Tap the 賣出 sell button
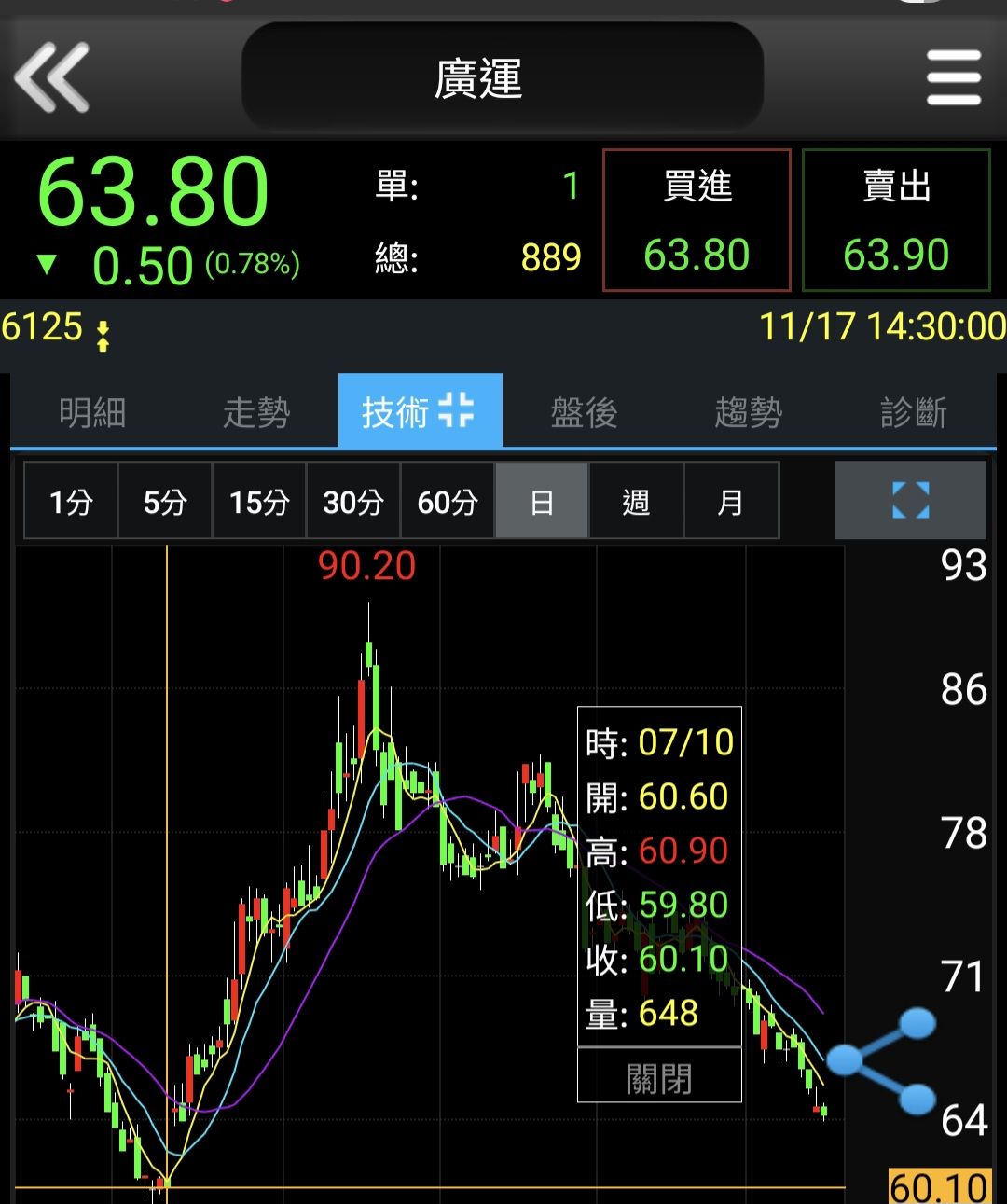The image size is (1007, 1204). pyautogui.click(x=895, y=220)
